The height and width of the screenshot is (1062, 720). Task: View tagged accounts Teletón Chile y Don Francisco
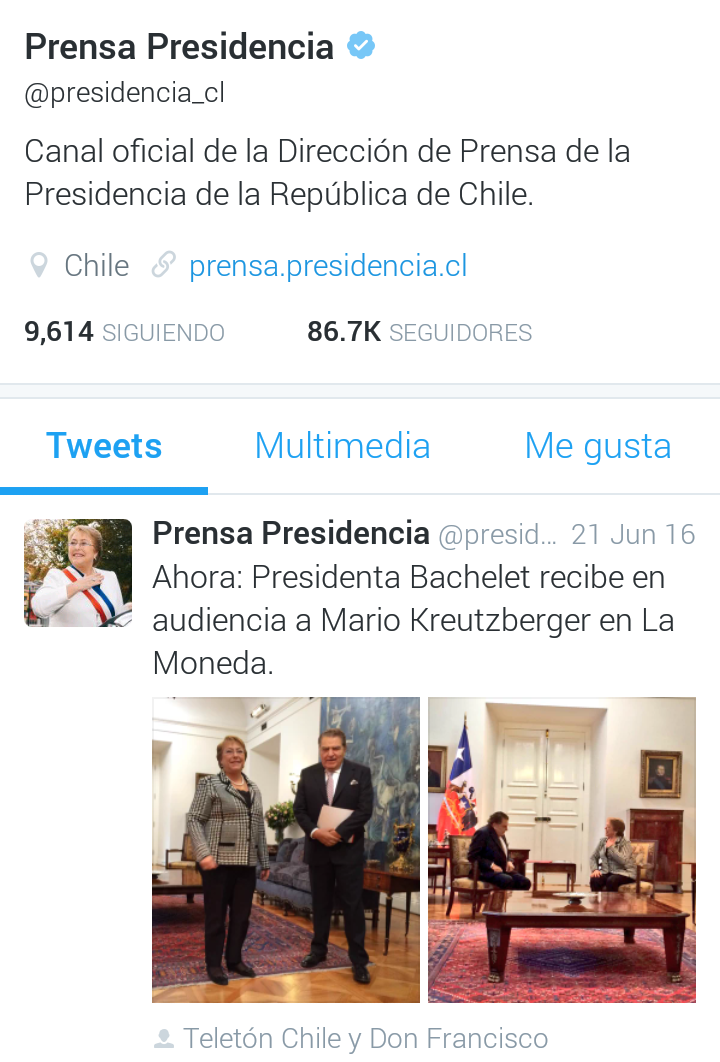(365, 1038)
